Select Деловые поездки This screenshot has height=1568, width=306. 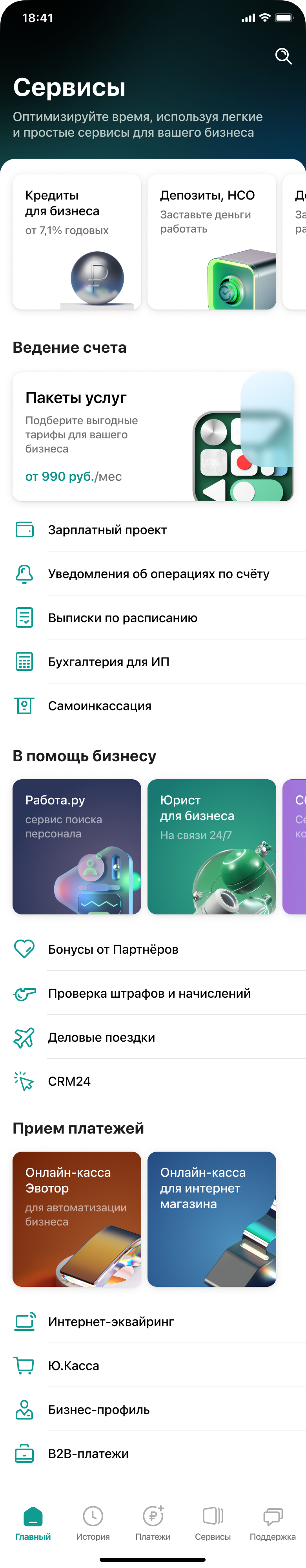click(101, 1037)
